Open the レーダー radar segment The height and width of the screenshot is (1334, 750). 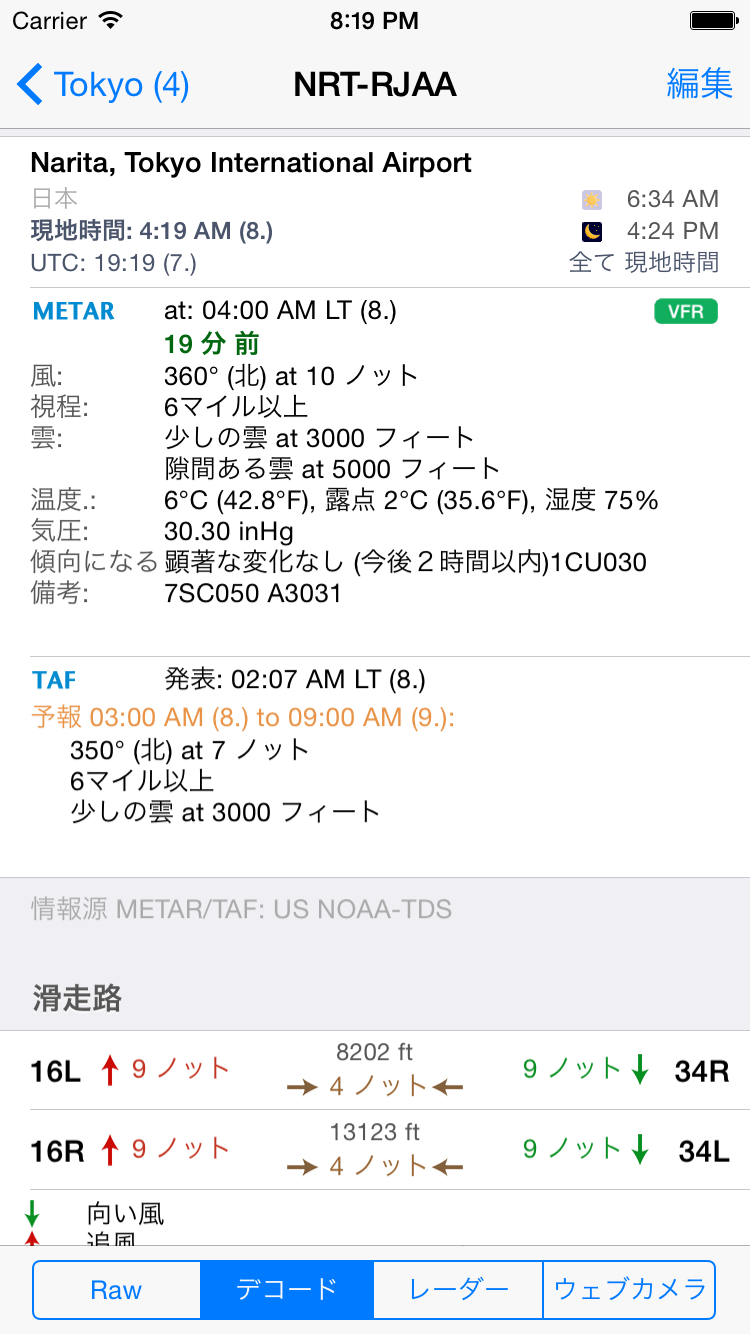[458, 1290]
